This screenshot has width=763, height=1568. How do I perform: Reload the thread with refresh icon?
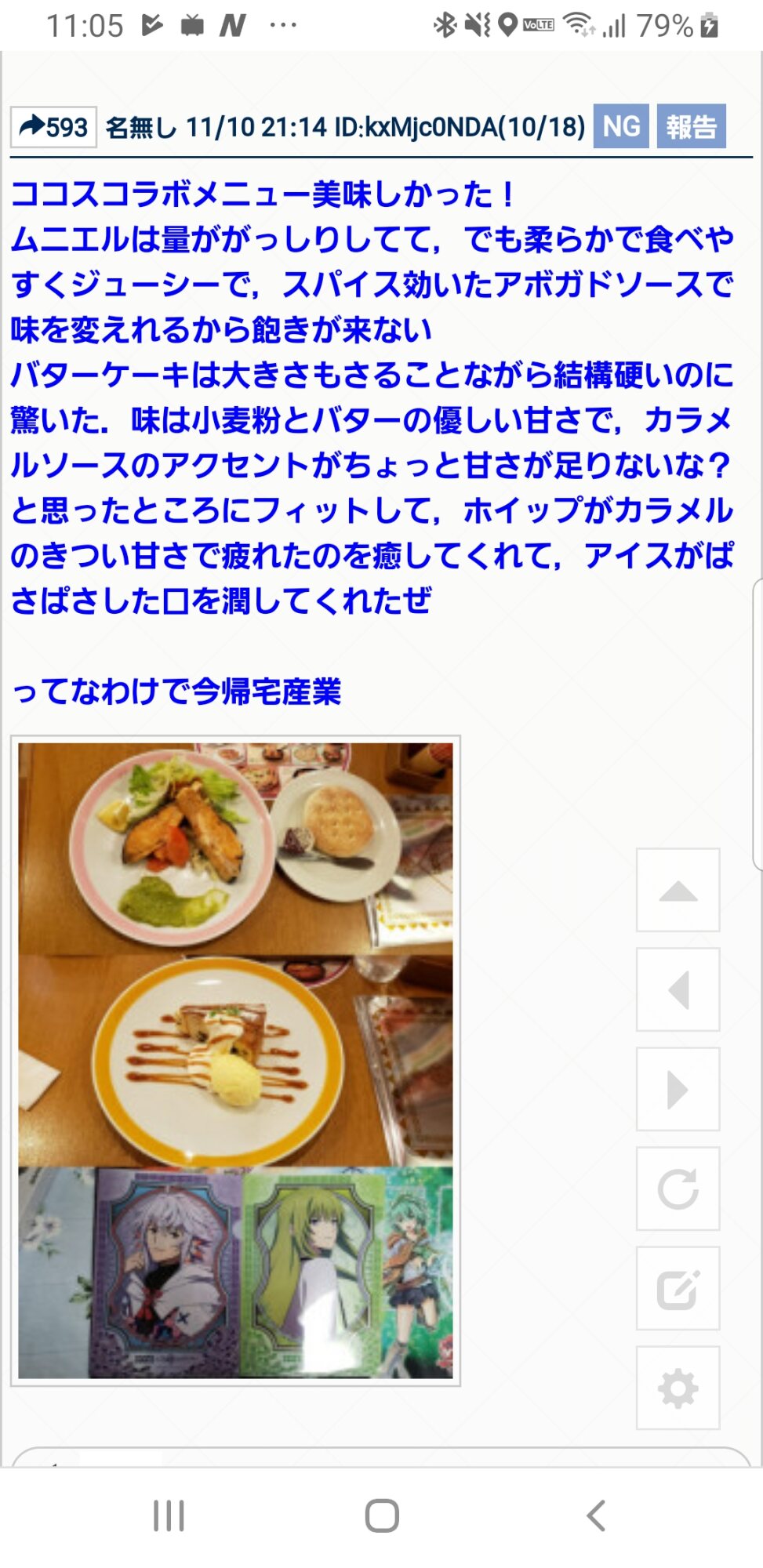[x=678, y=1189]
